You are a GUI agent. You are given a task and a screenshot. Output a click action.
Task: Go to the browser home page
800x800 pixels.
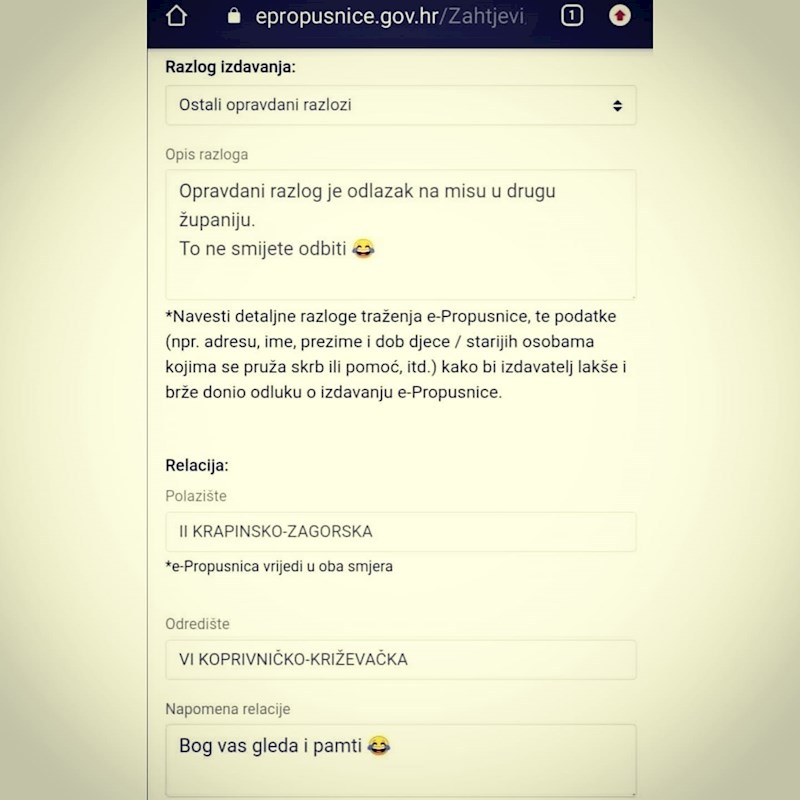coord(177,16)
